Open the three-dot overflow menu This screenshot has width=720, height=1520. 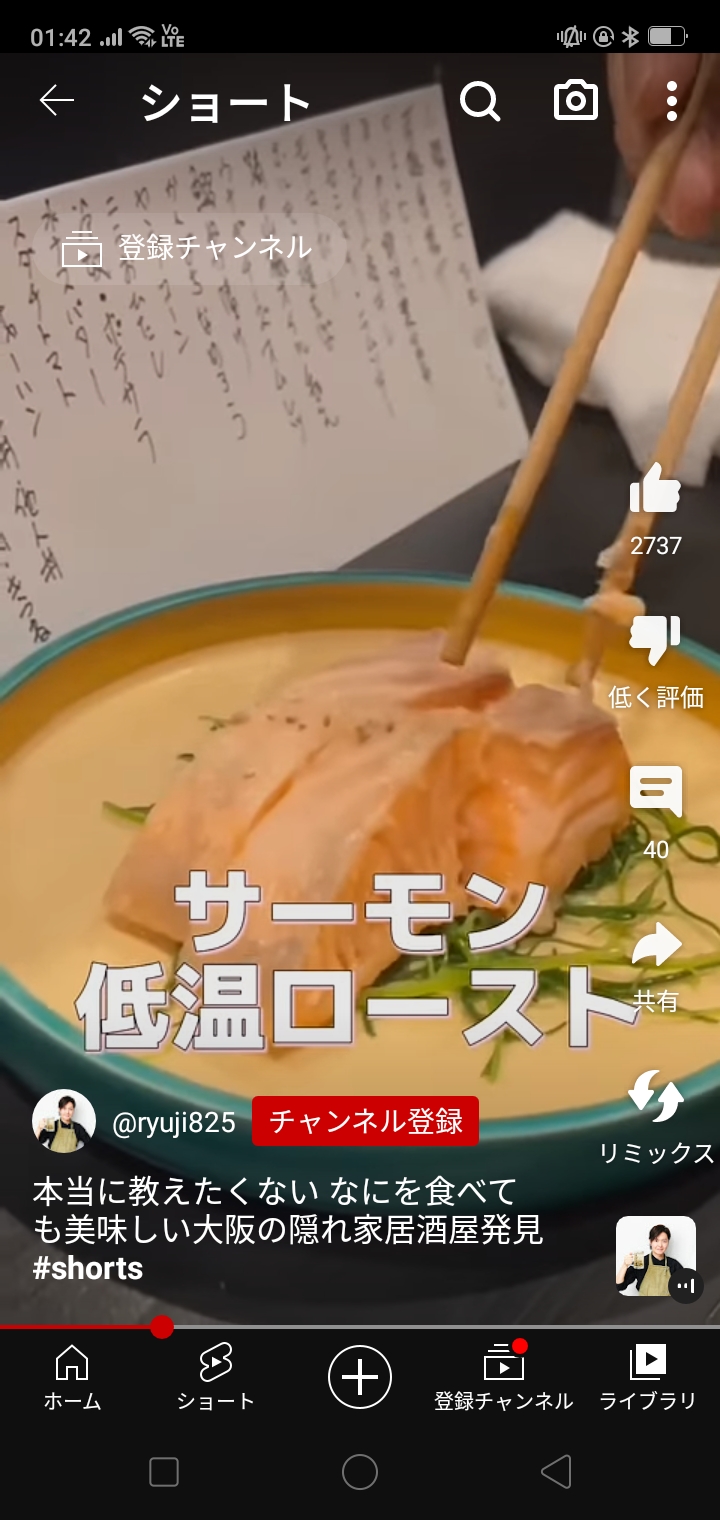tap(671, 101)
